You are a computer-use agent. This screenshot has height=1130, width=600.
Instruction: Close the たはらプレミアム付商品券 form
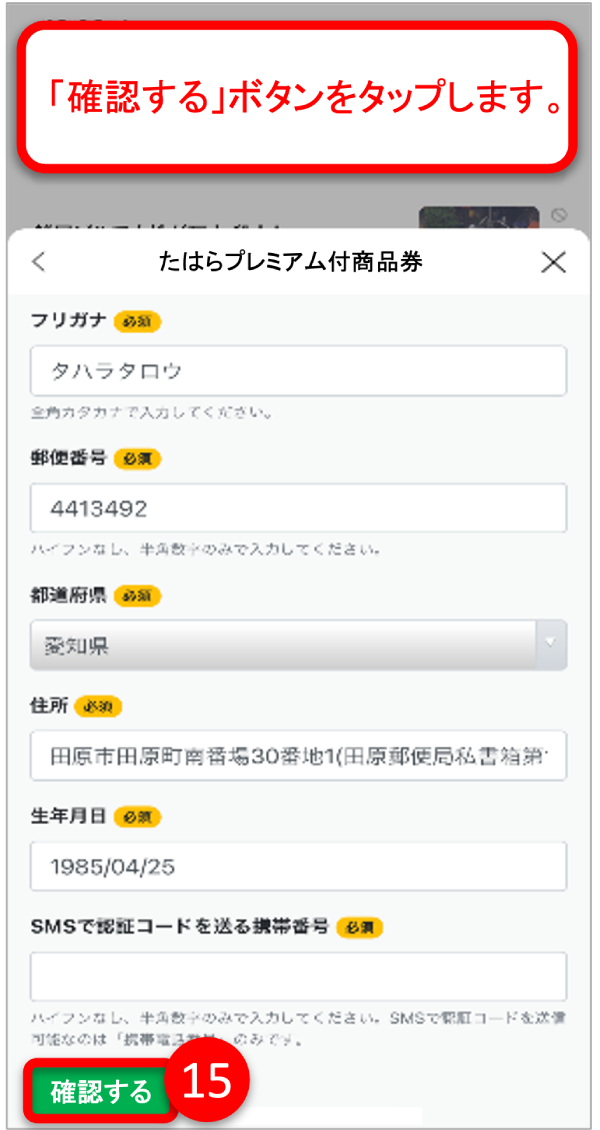[553, 263]
